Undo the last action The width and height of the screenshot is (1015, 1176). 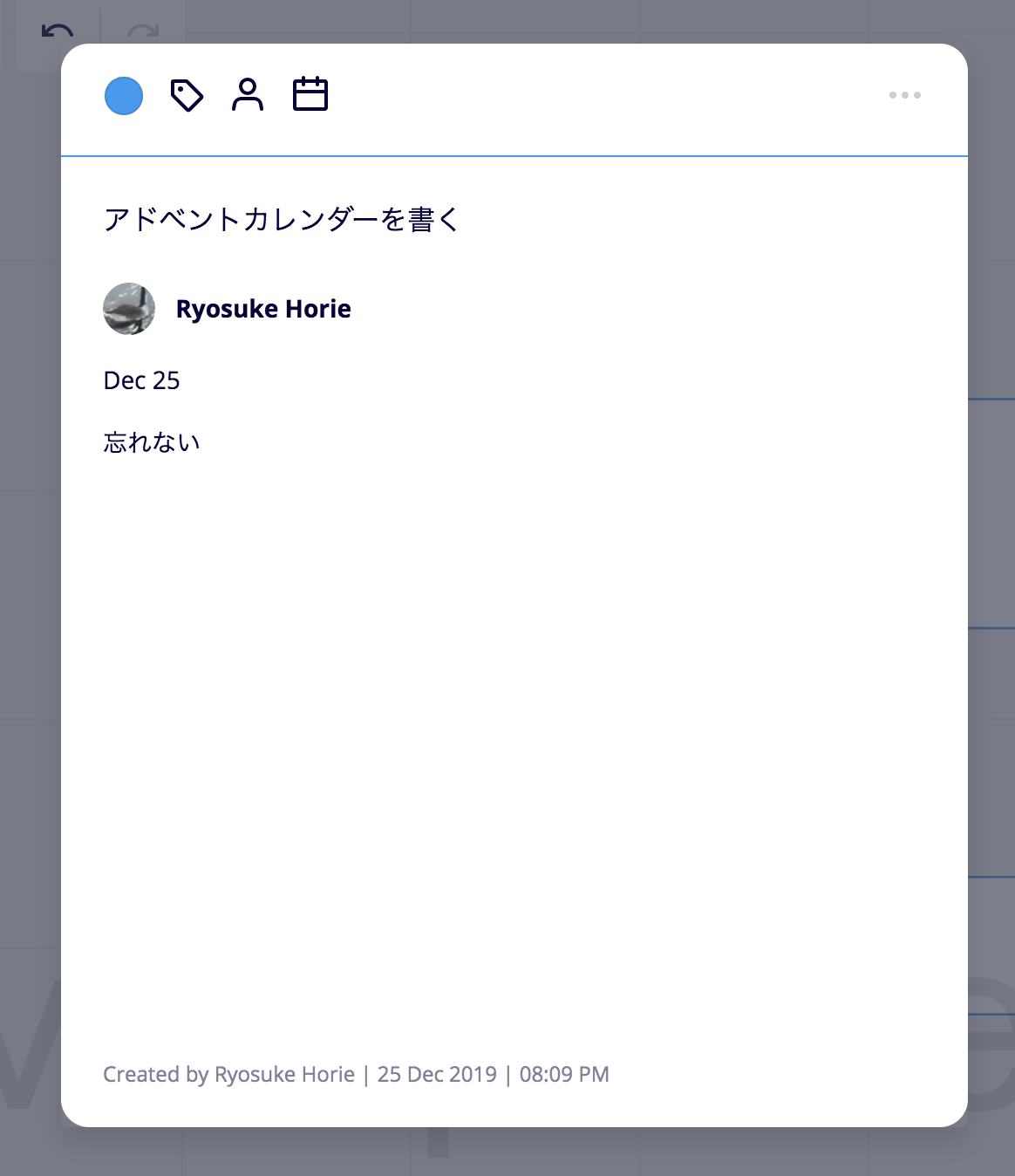58,33
